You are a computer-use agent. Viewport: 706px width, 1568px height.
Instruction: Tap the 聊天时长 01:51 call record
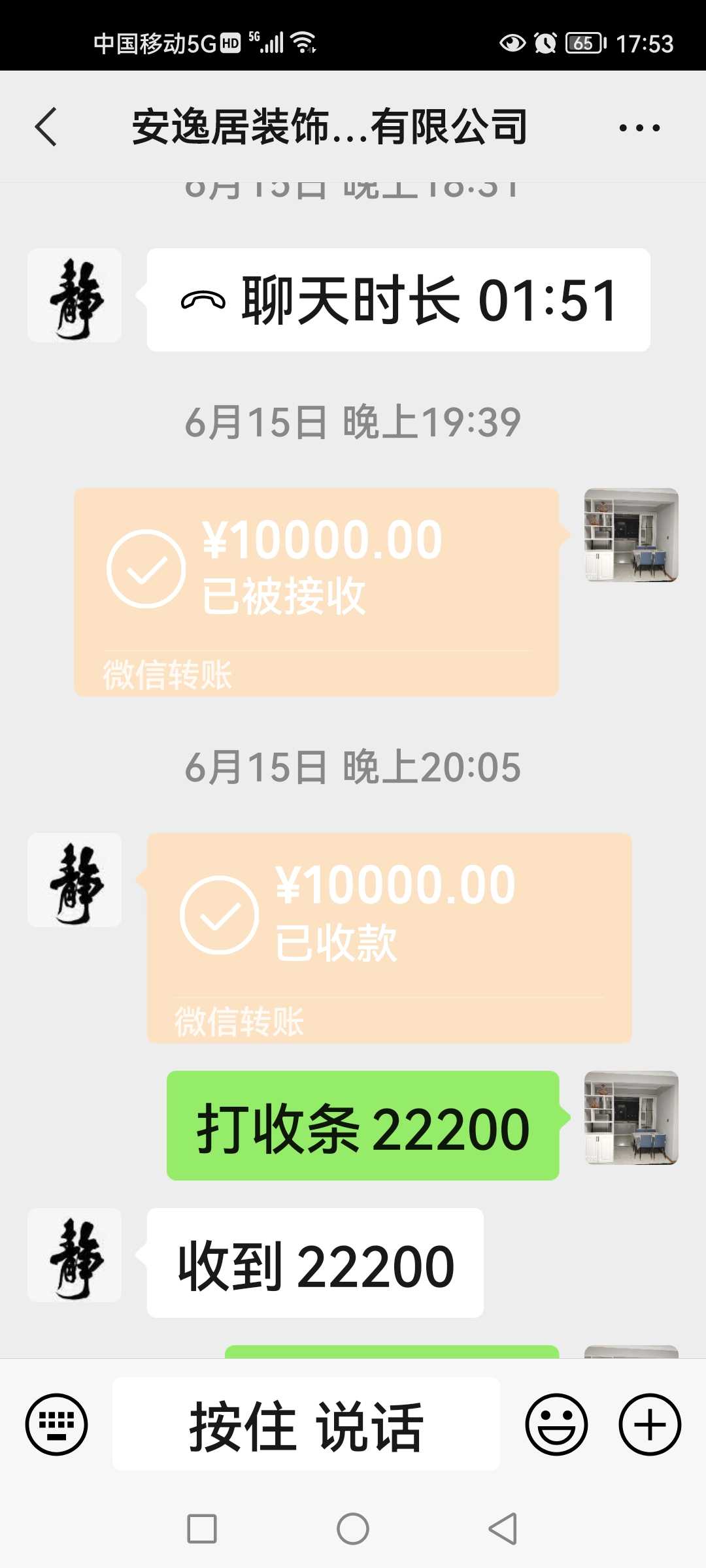[x=398, y=300]
